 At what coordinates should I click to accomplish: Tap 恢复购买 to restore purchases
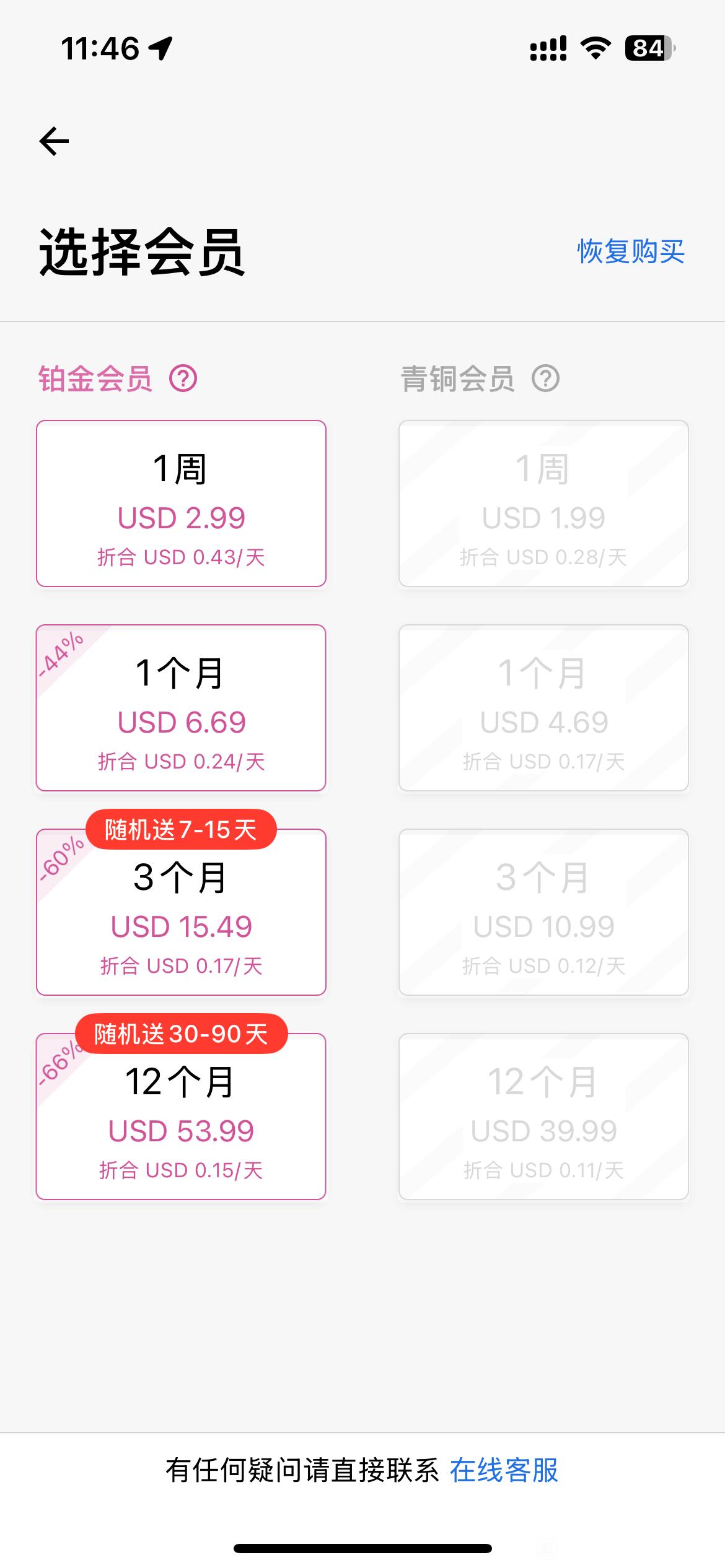point(630,251)
